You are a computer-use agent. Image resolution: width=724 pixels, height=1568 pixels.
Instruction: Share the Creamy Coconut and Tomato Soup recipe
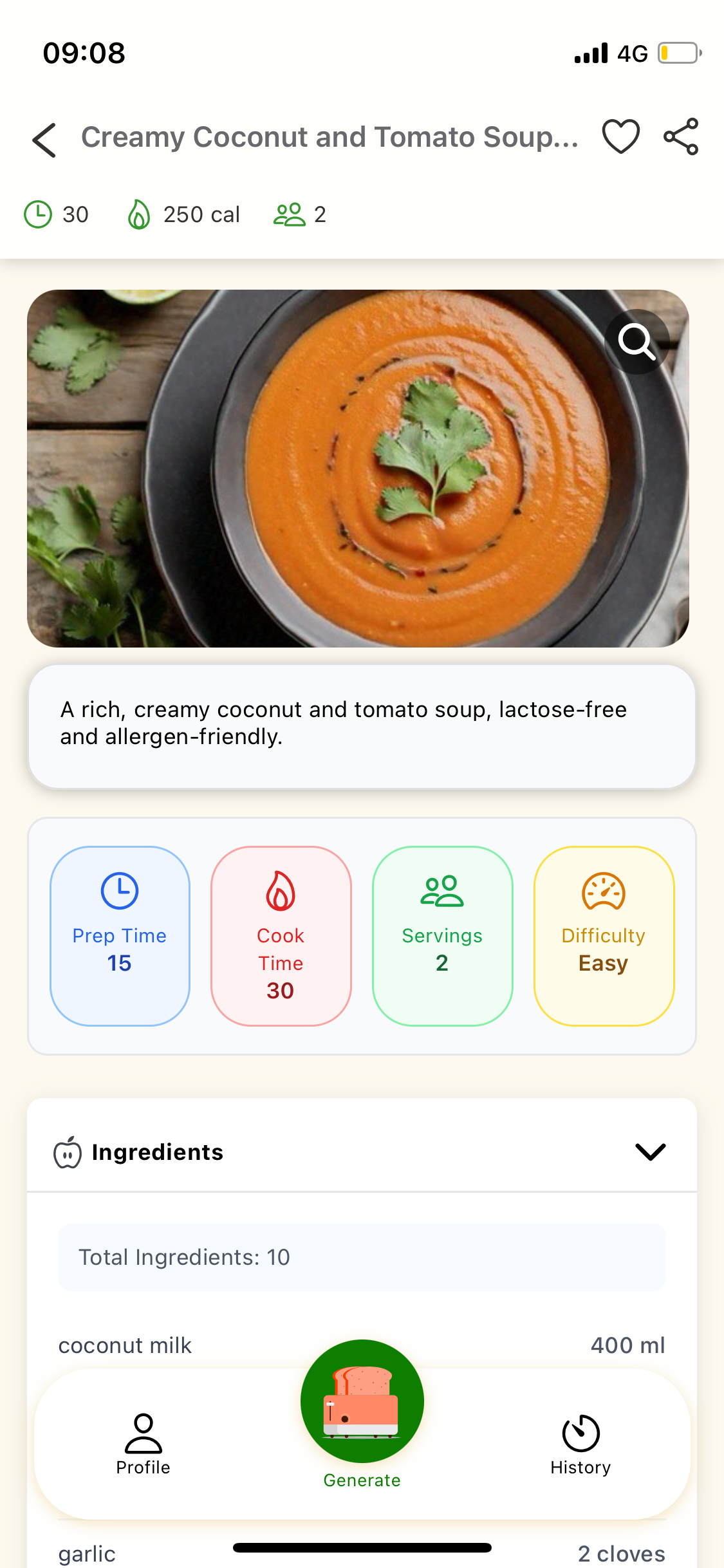[681, 136]
